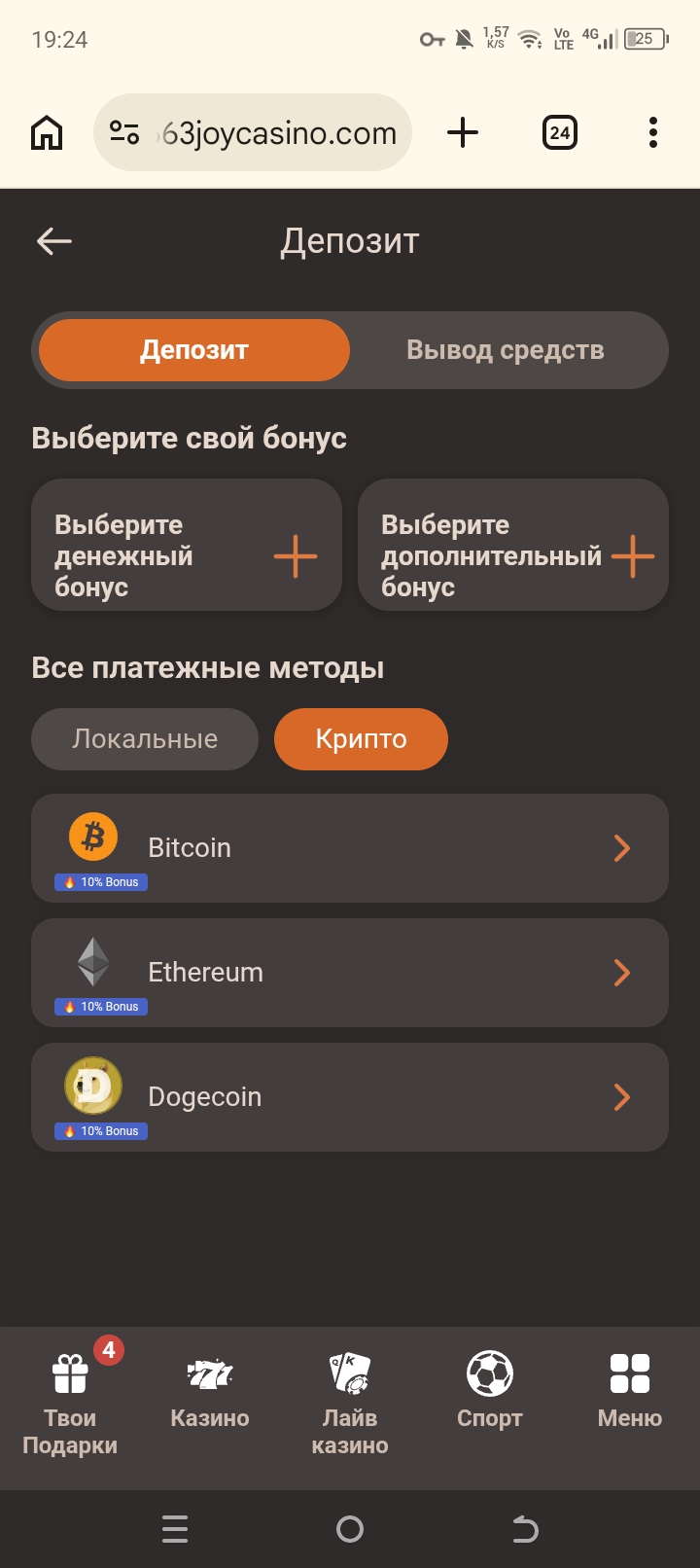Select the Депозит segment
This screenshot has width=700, height=1568.
pyautogui.click(x=194, y=350)
